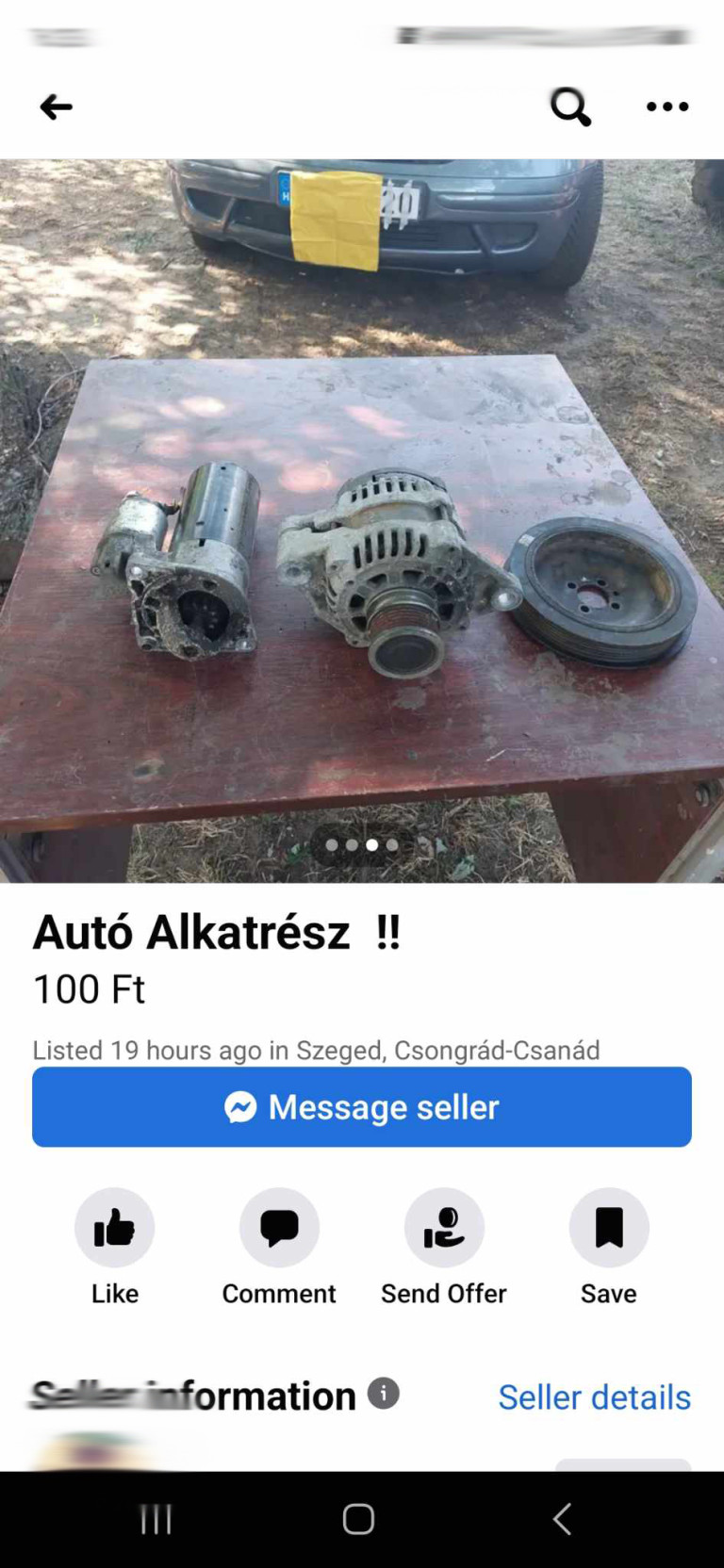Like this Autó Alkatrész listing
Image resolution: width=724 pixels, height=1568 pixels.
click(115, 1228)
